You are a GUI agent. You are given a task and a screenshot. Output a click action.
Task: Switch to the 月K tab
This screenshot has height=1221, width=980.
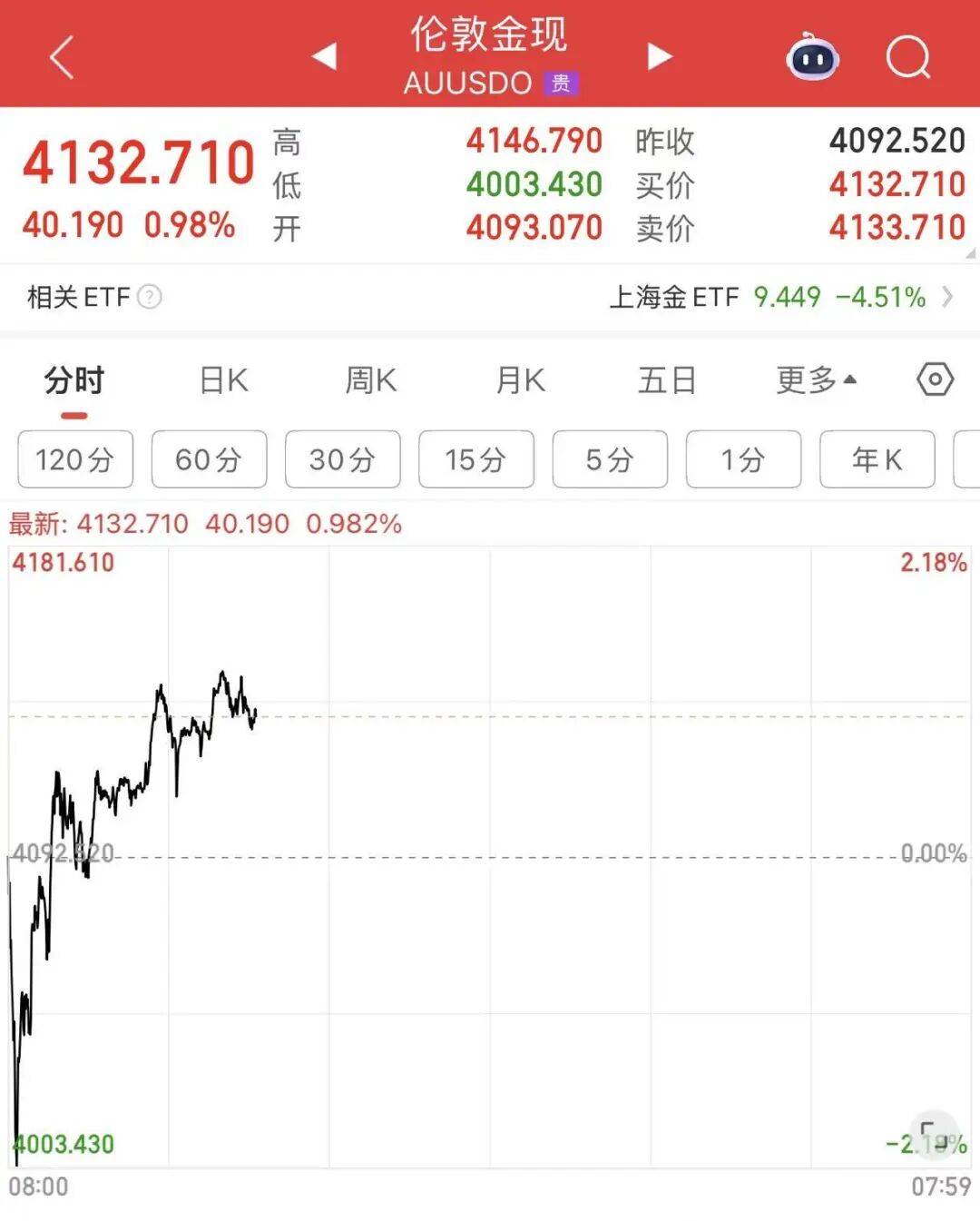tap(520, 380)
